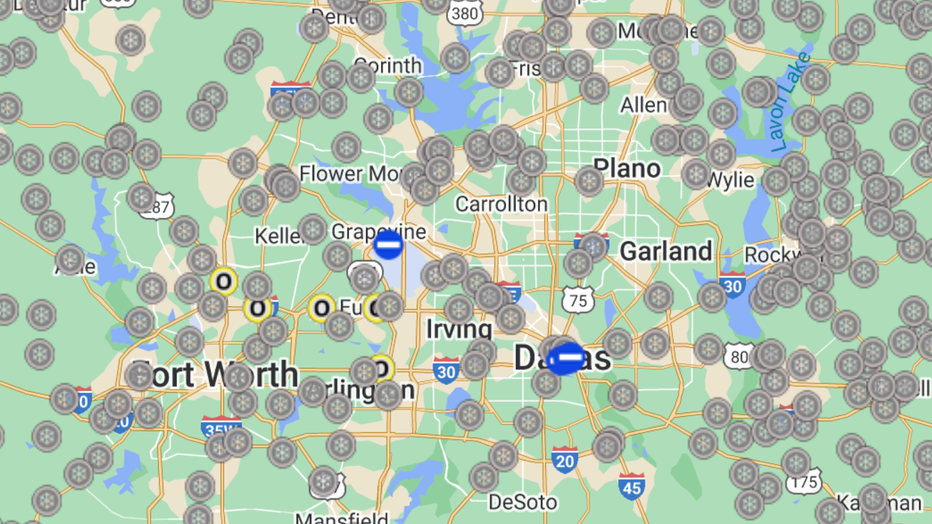Screen dimensions: 932x524
Task: Open the snowflake marker over Fort Worth label
Action: (x=237, y=377)
